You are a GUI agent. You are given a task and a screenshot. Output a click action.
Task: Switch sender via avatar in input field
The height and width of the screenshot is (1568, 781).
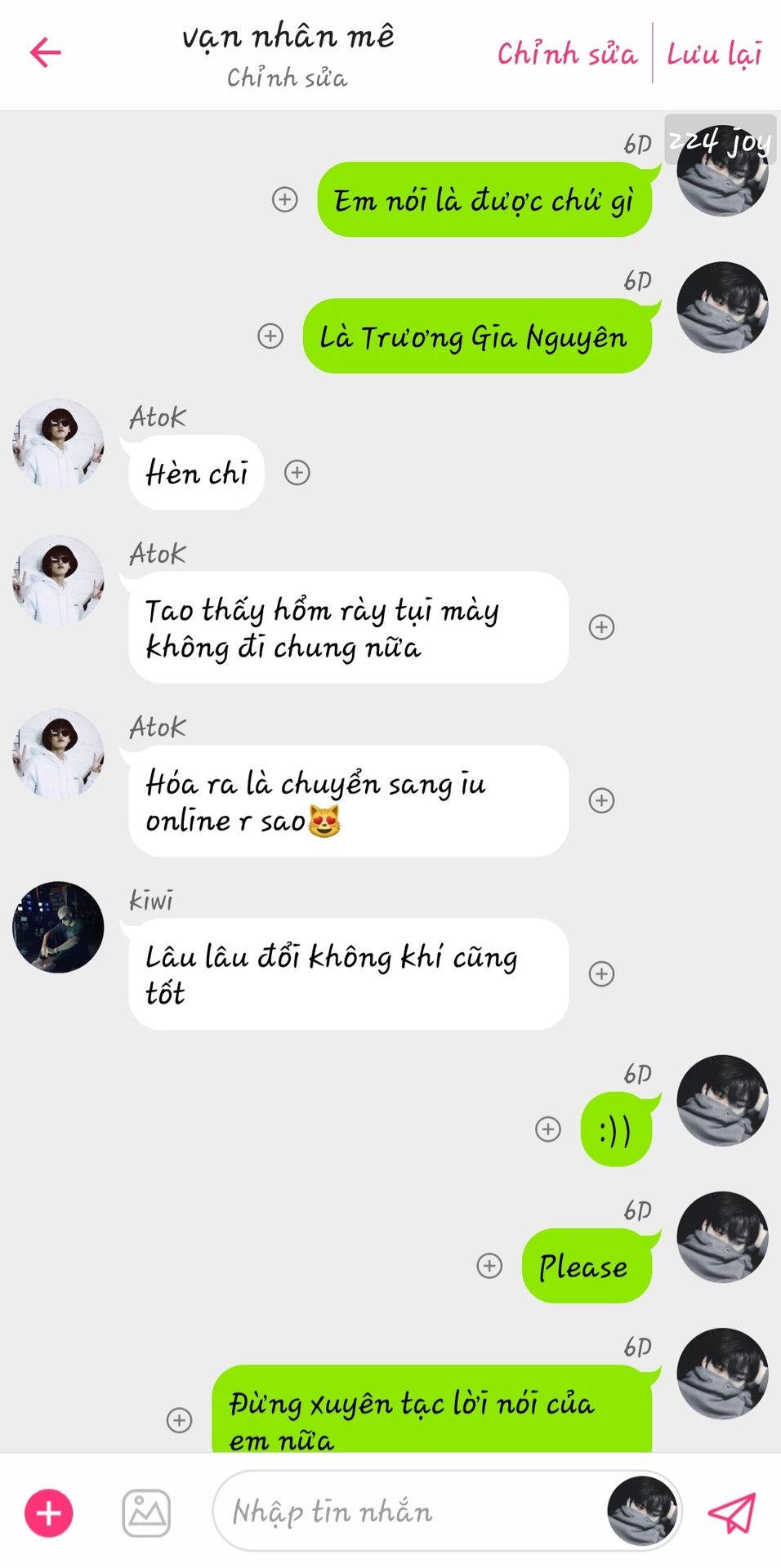(642, 1511)
